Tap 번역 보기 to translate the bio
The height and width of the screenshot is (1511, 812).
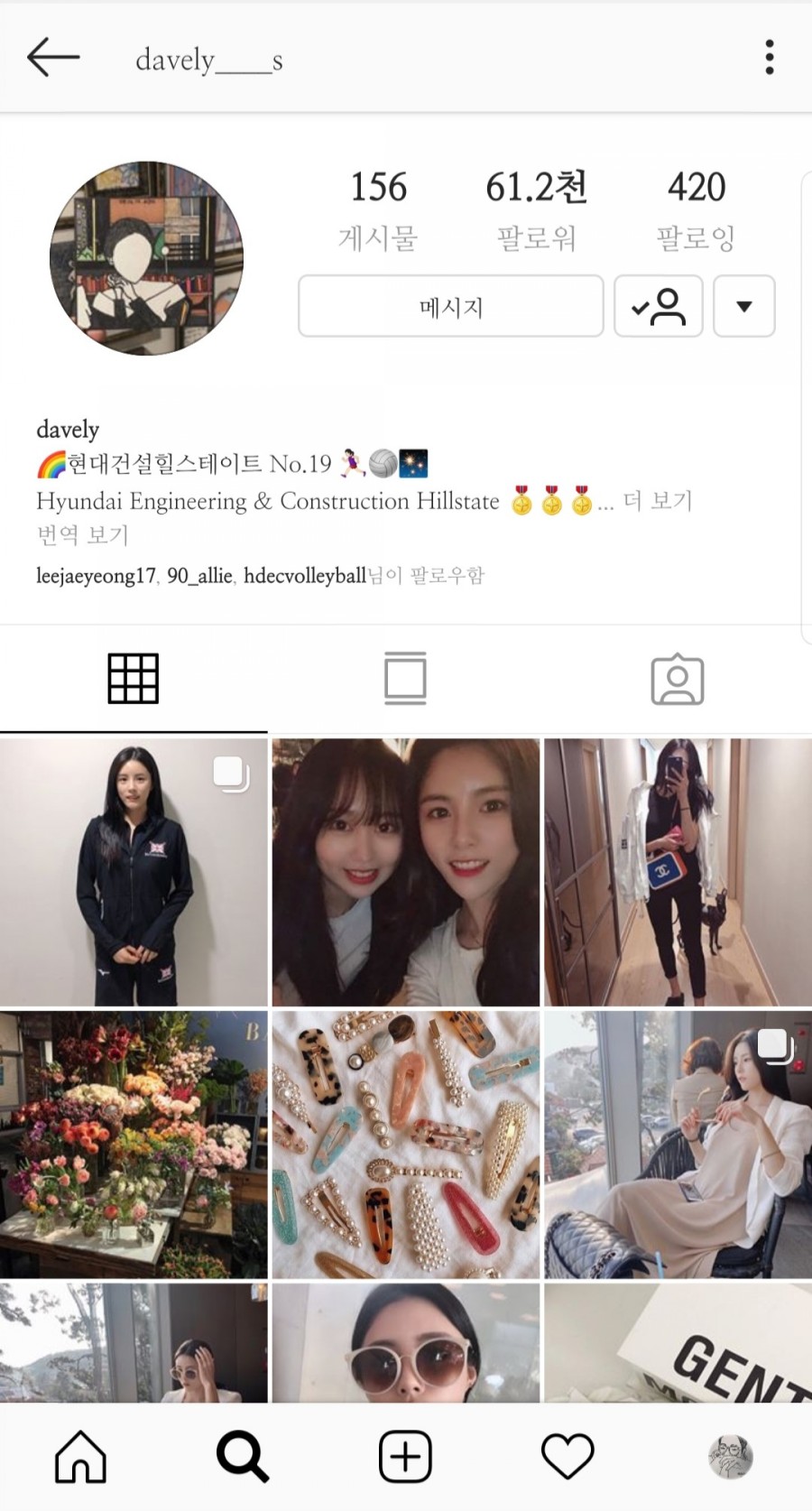pos(82,535)
